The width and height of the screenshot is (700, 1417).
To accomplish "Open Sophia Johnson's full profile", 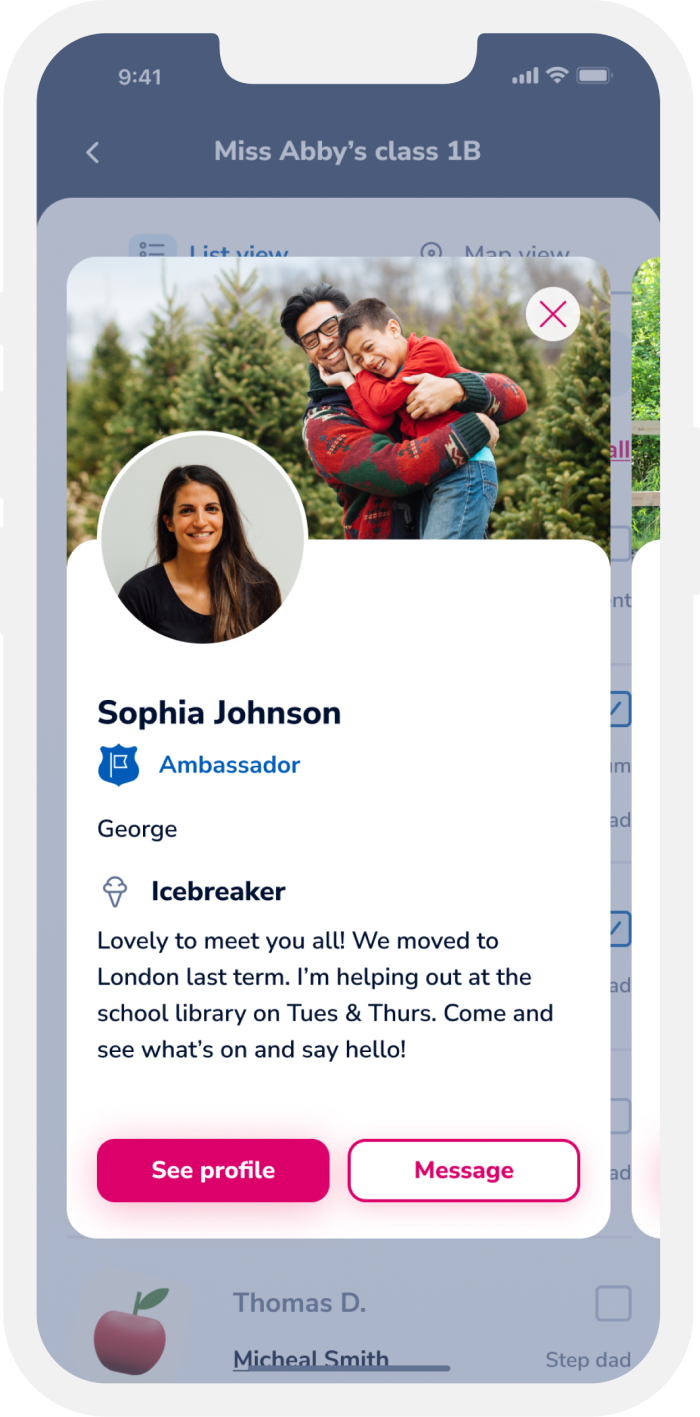I will [x=213, y=1170].
